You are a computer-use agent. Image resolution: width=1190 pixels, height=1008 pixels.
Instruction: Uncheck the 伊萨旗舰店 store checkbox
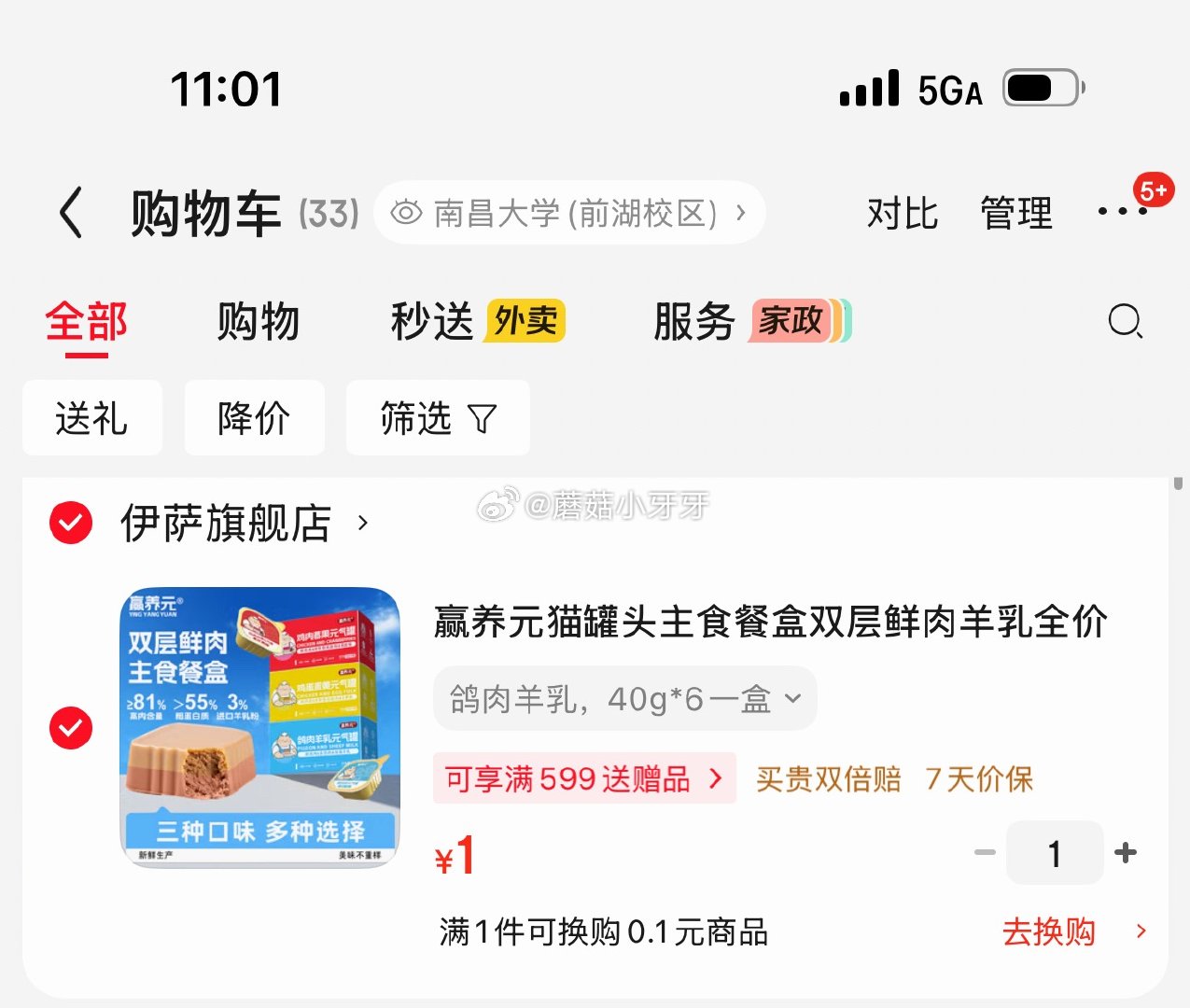[x=71, y=523]
